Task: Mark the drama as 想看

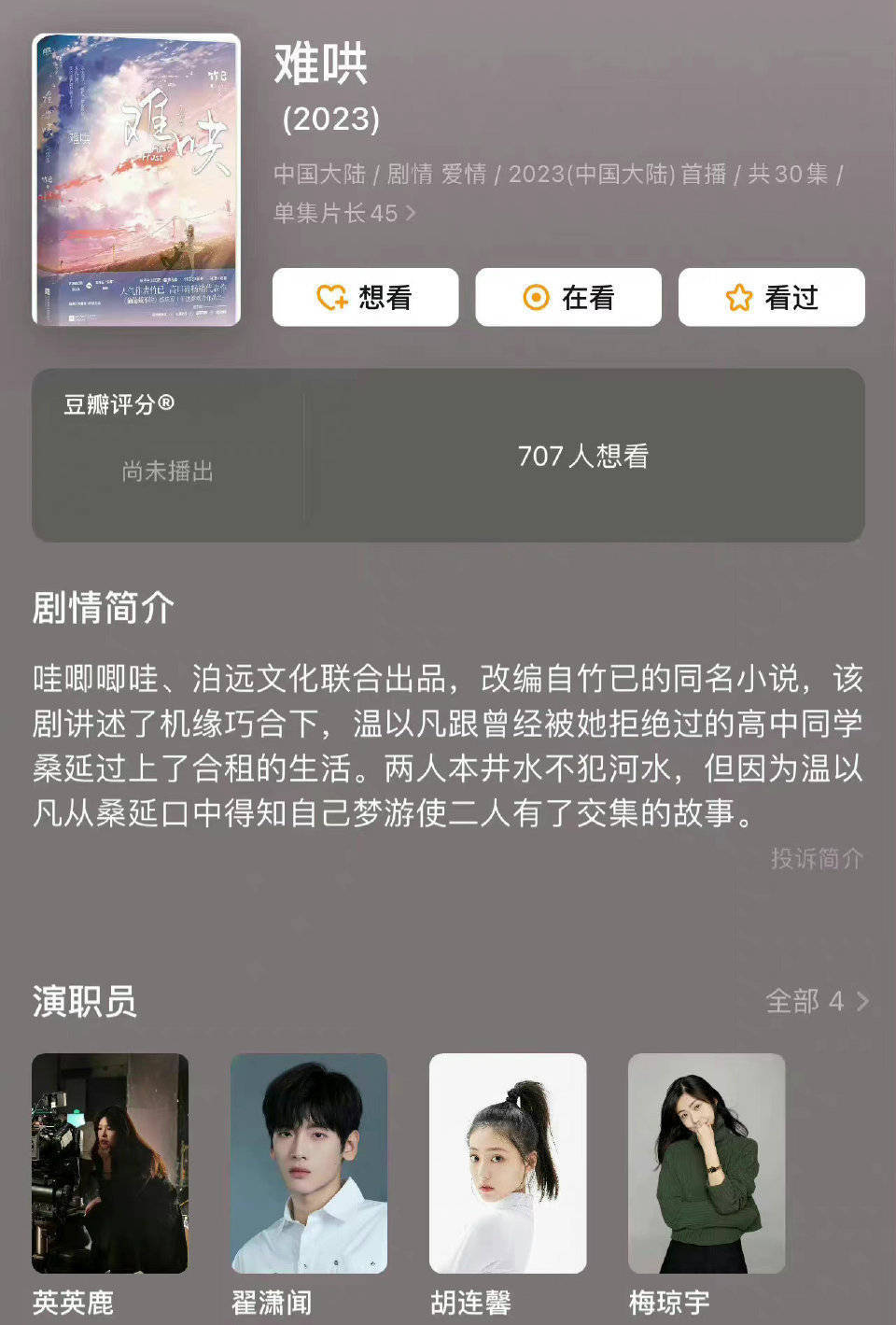Action: [x=364, y=297]
